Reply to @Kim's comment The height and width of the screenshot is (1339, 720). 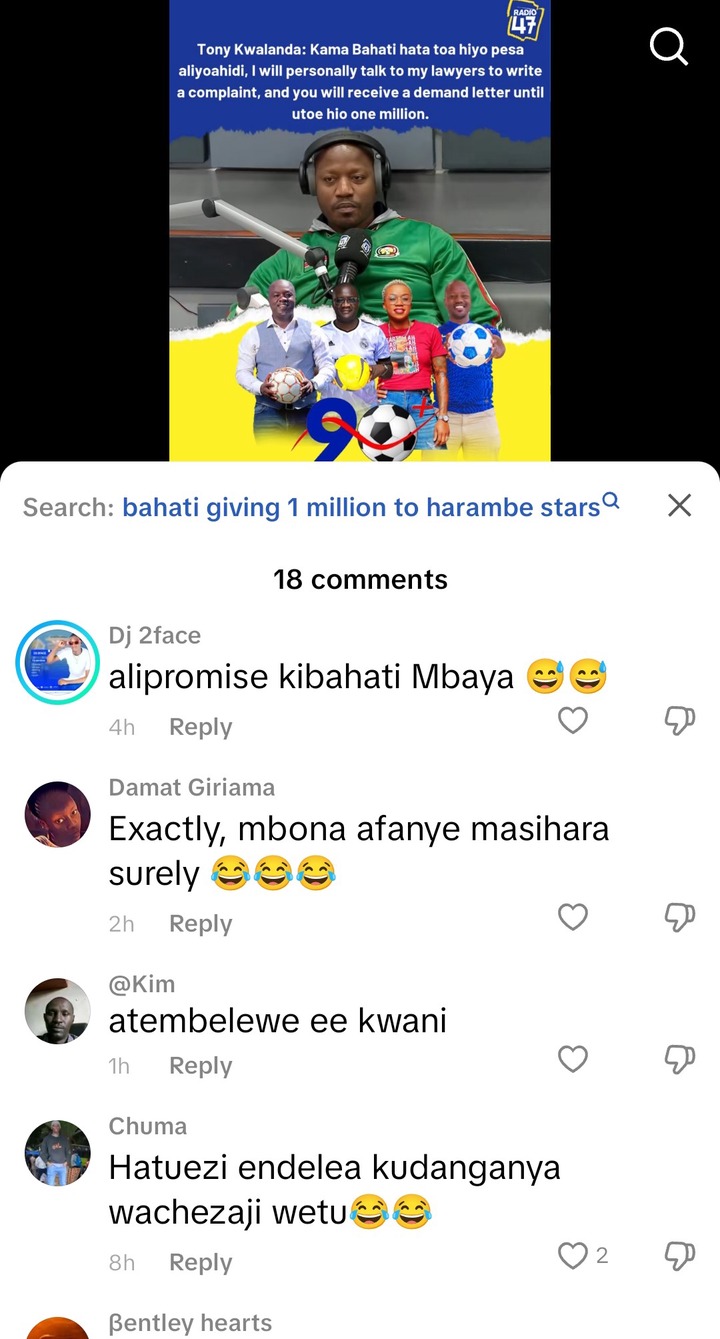pos(200,1066)
